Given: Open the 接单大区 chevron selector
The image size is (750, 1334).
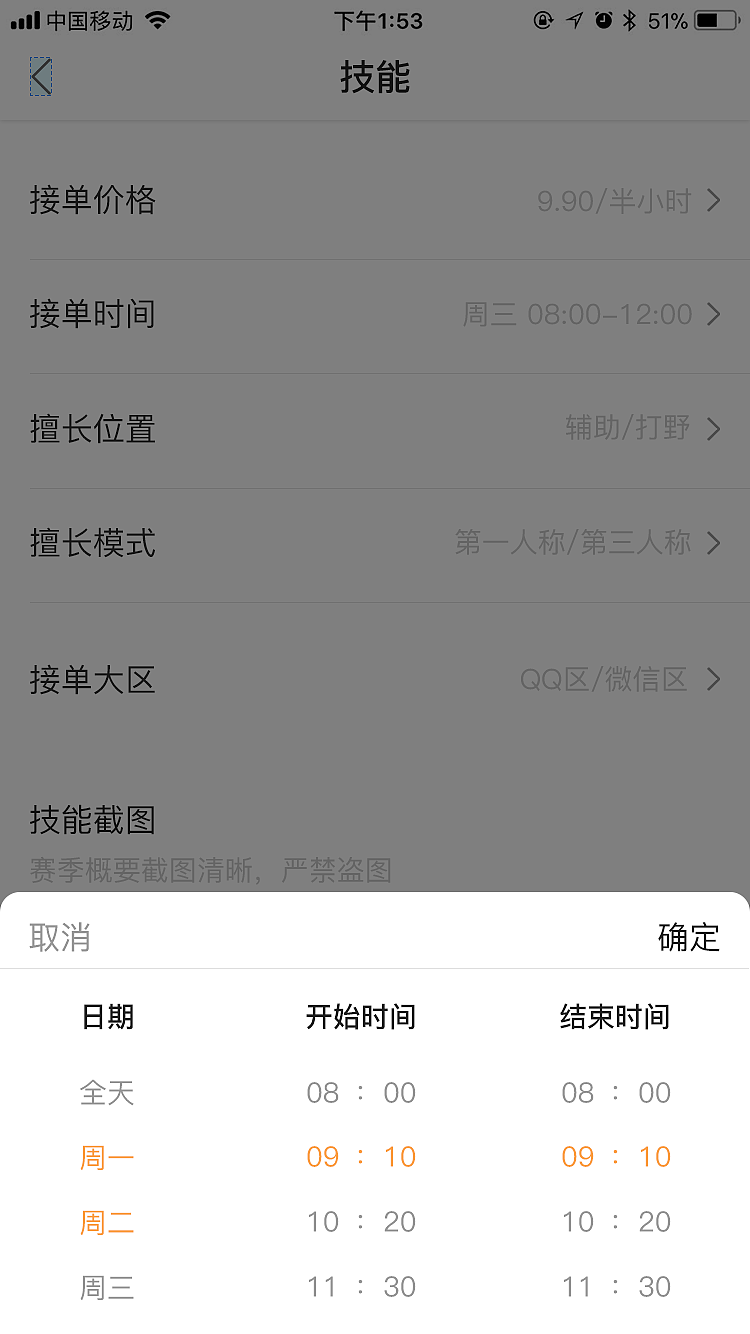Looking at the screenshot, I should [x=712, y=679].
